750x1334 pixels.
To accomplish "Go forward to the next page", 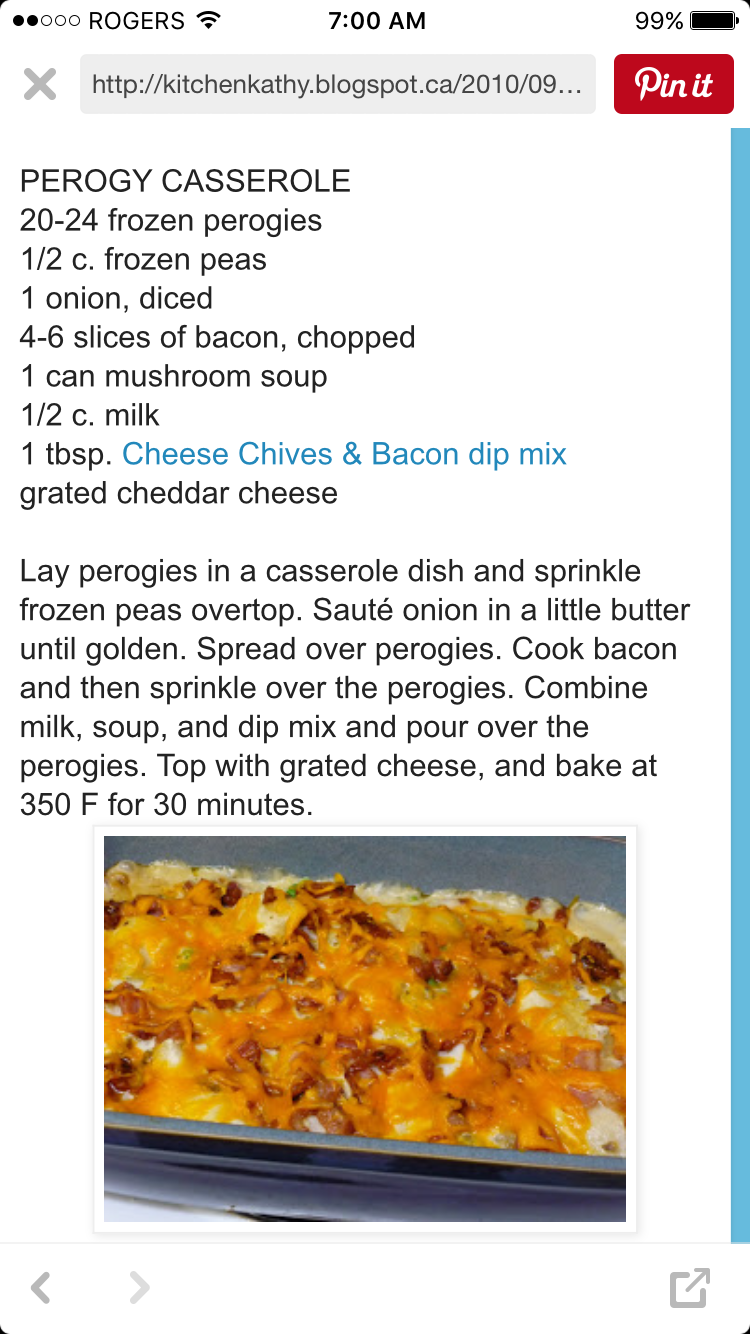I will click(139, 1288).
